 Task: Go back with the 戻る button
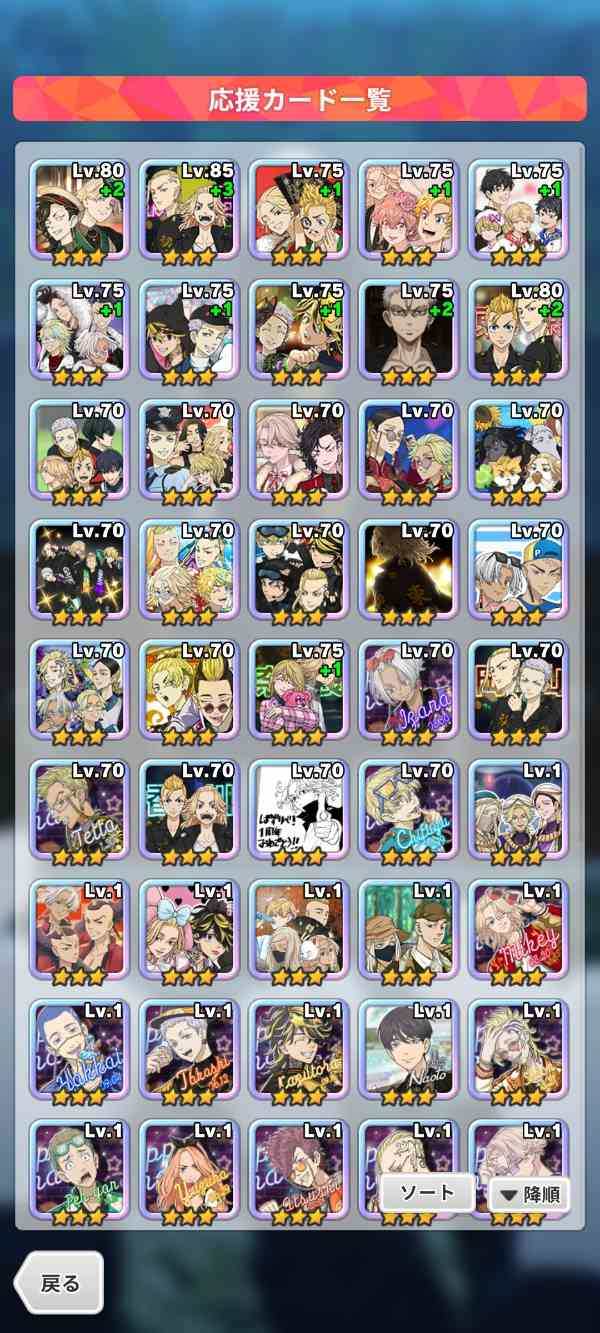(x=58, y=1283)
